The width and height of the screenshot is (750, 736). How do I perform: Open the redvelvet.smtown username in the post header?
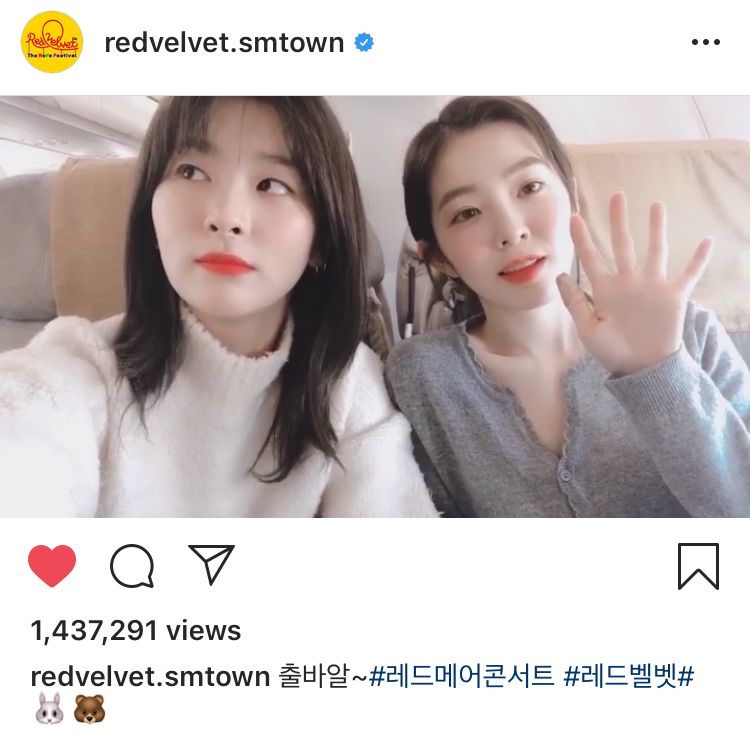pos(224,43)
